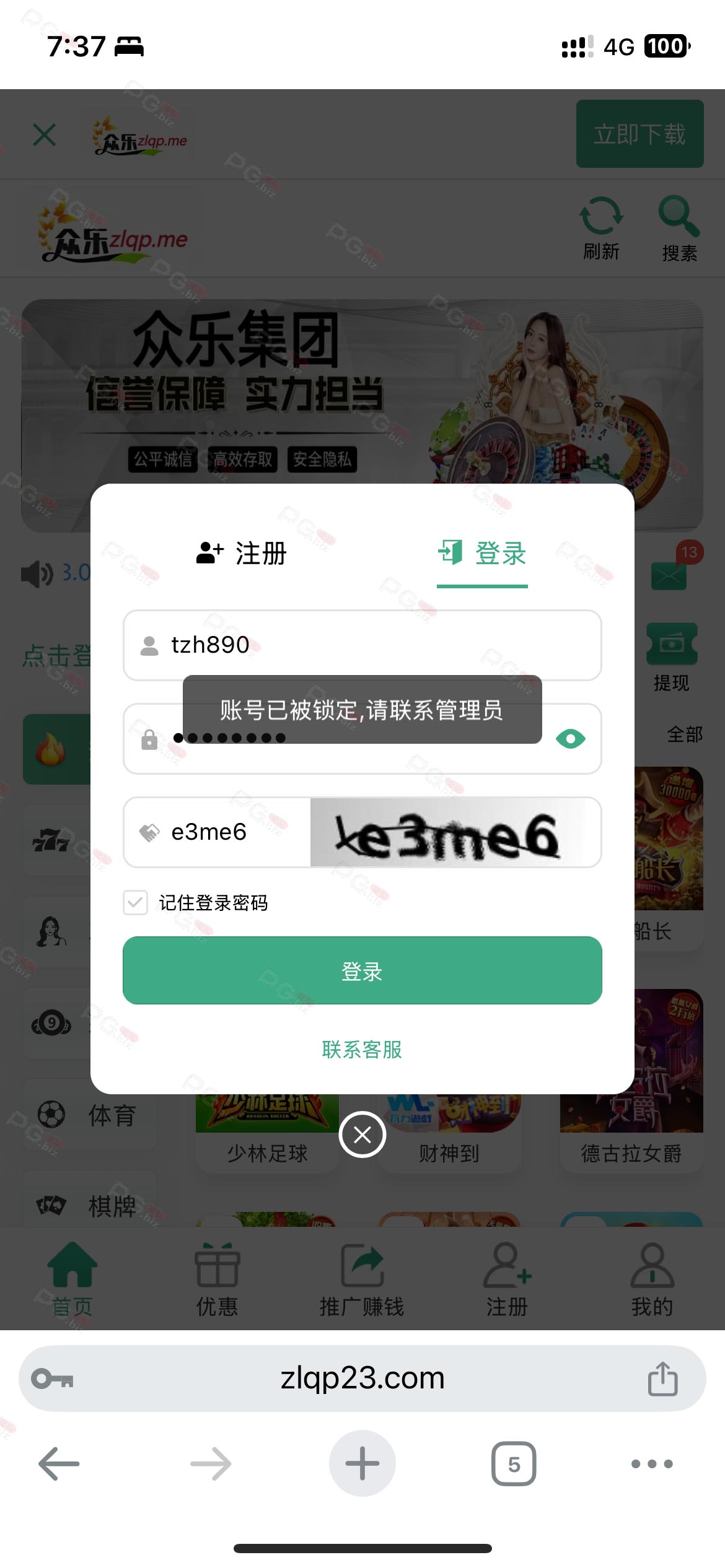Tap the captcha input field with e3me6

(217, 832)
